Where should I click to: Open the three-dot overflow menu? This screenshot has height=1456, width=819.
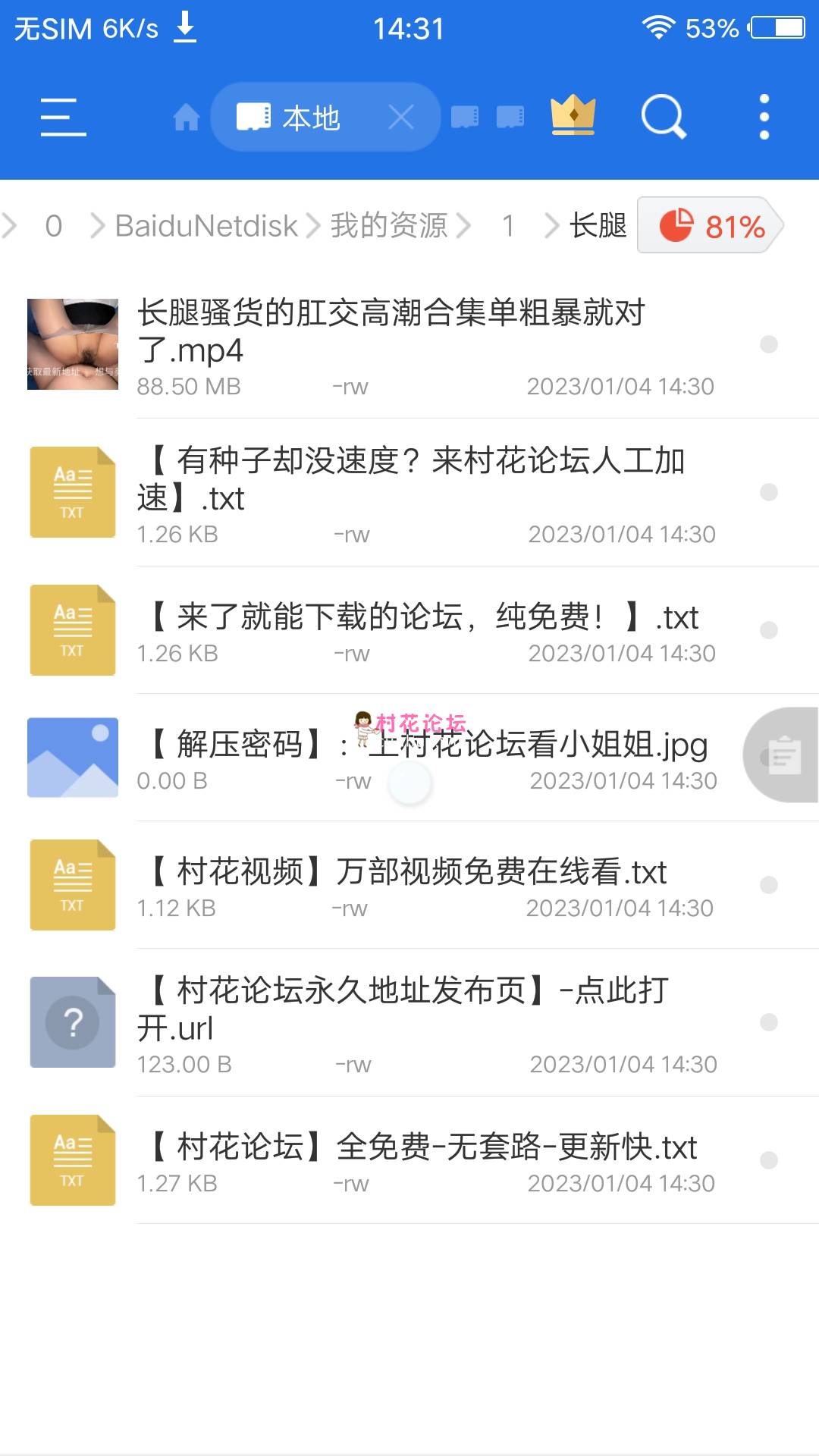(x=764, y=118)
